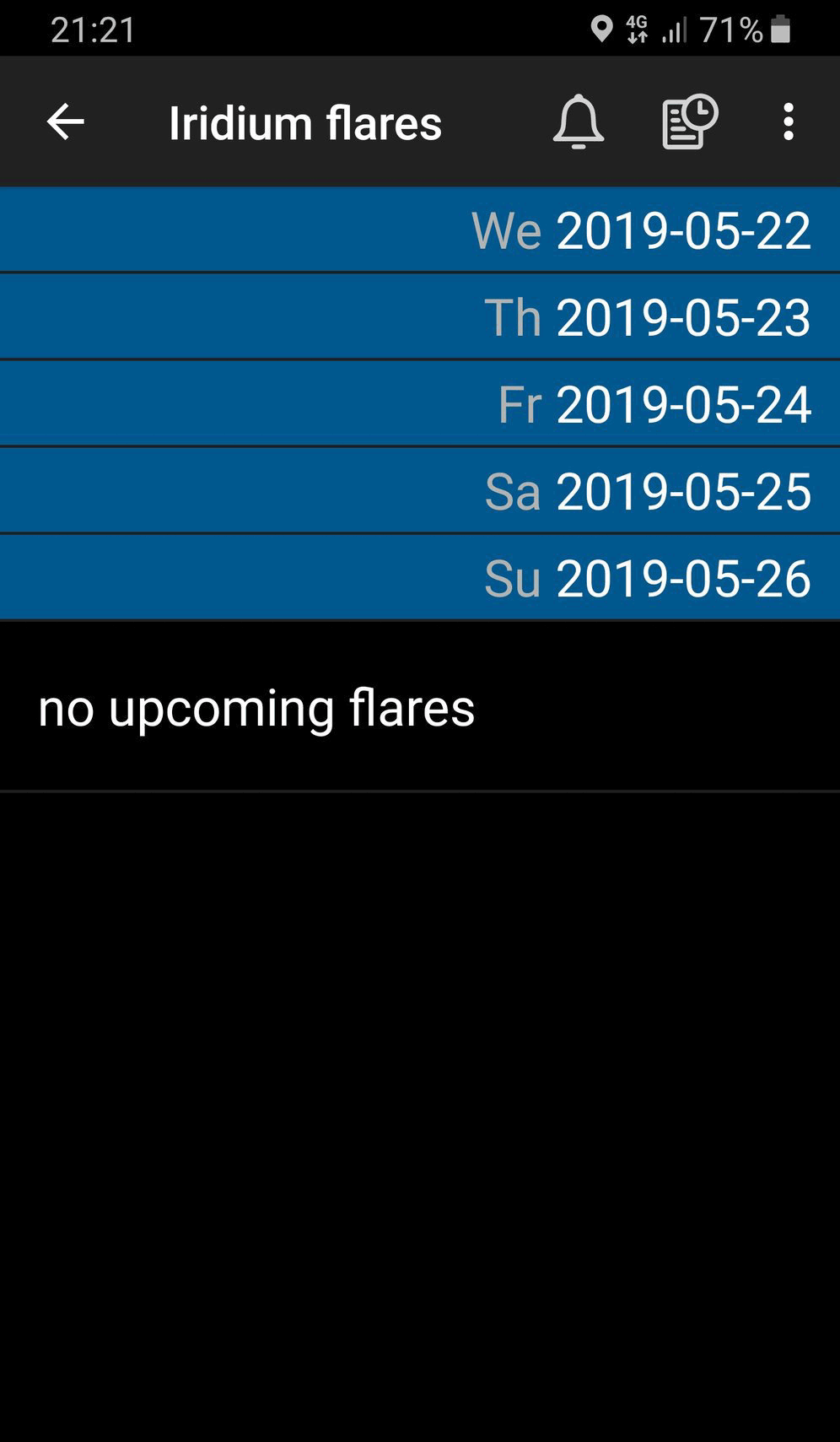The height and width of the screenshot is (1442, 840).
Task: Select the Th 2019-05-23 date row
Action: pyautogui.click(x=420, y=316)
